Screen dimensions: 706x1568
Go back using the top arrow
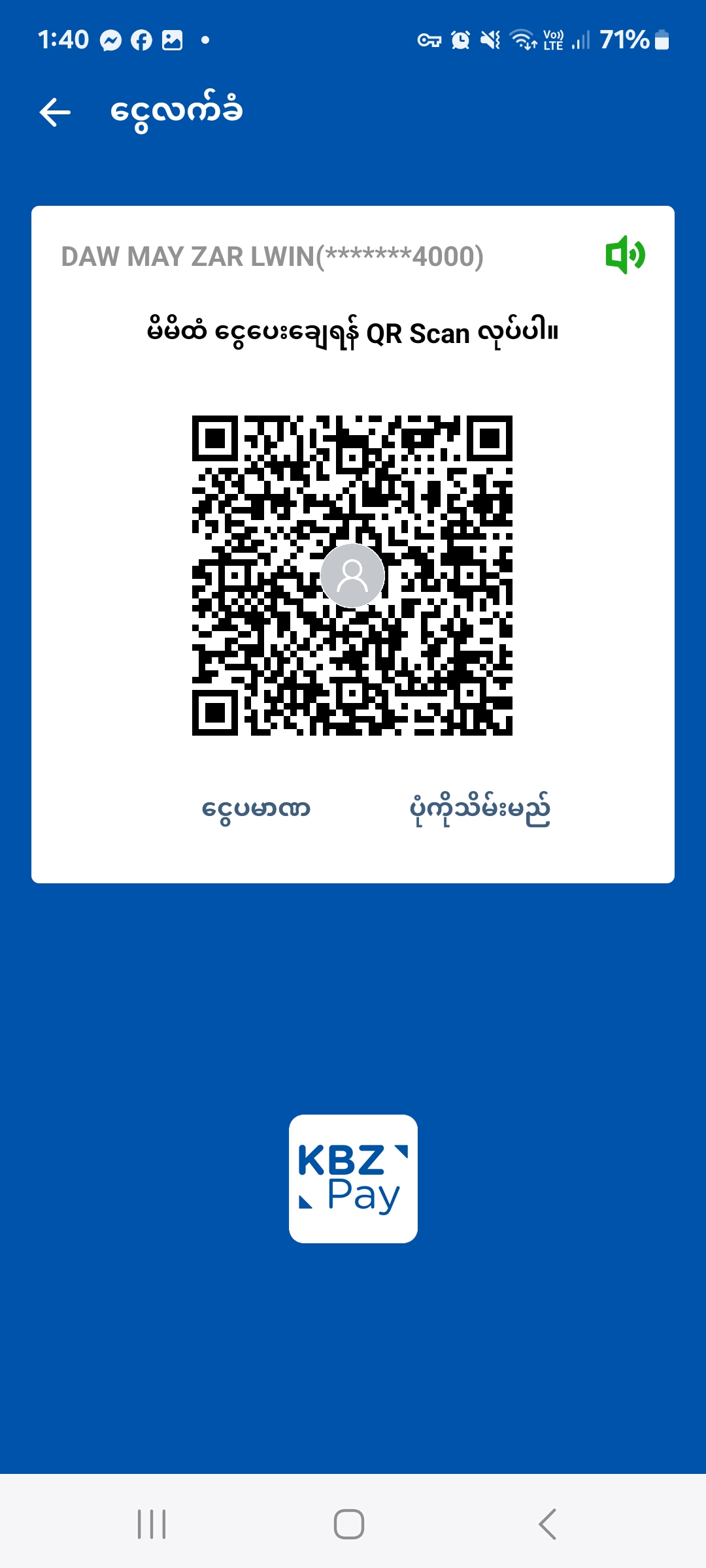[x=55, y=112]
